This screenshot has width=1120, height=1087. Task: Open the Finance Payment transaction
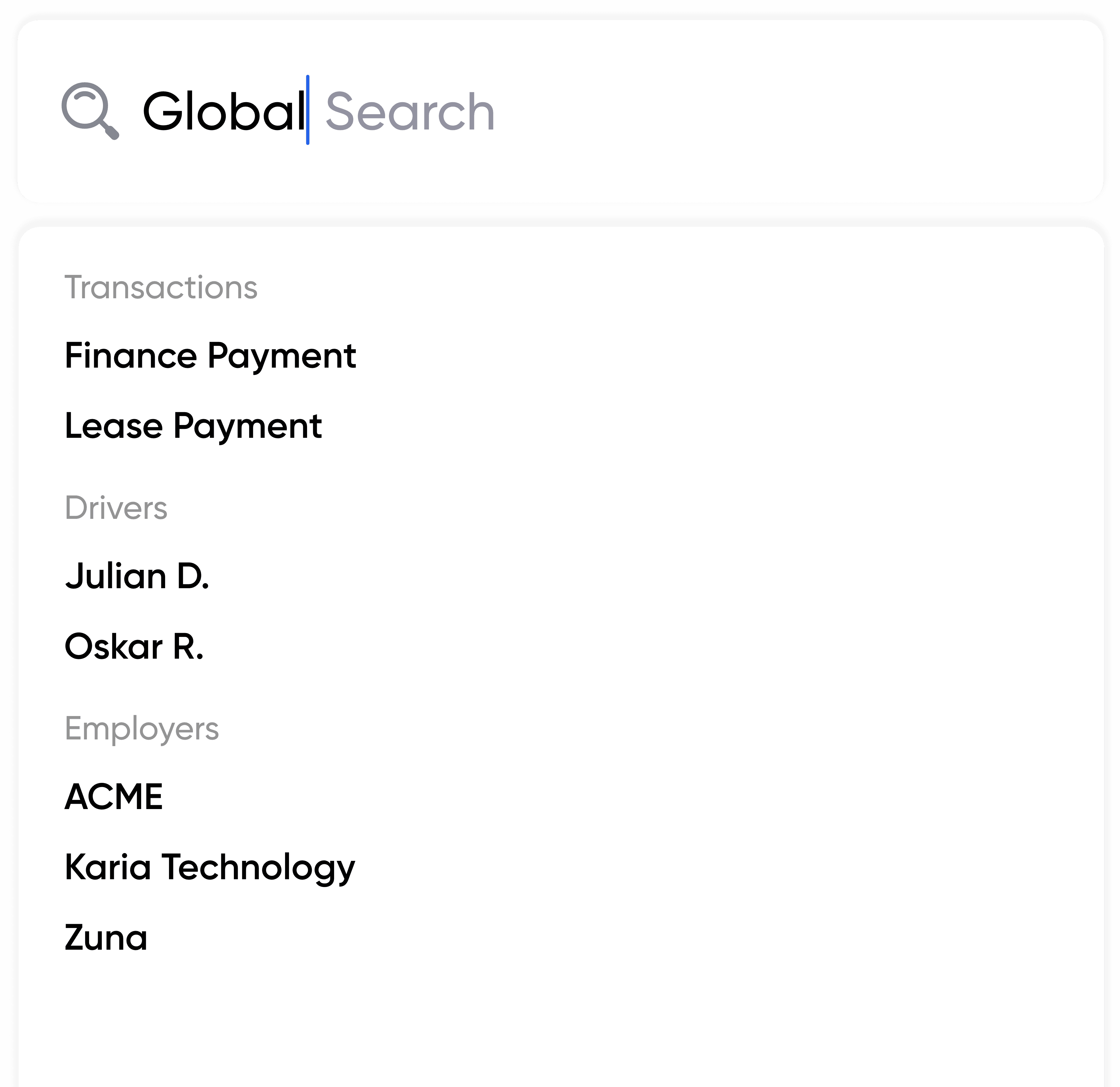click(x=210, y=355)
